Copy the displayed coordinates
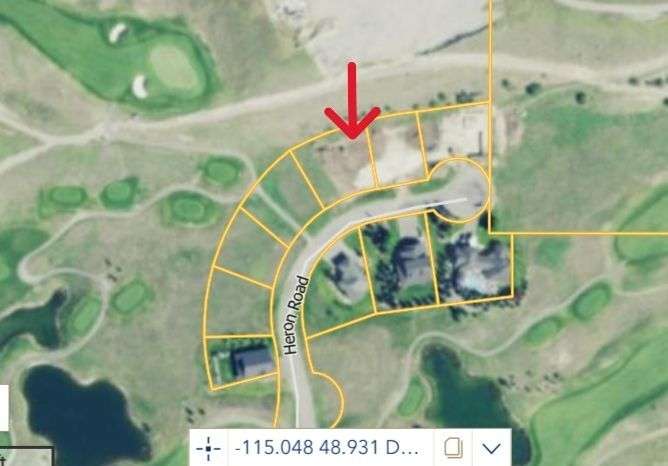Viewport: 668px width, 466px height. tap(454, 447)
